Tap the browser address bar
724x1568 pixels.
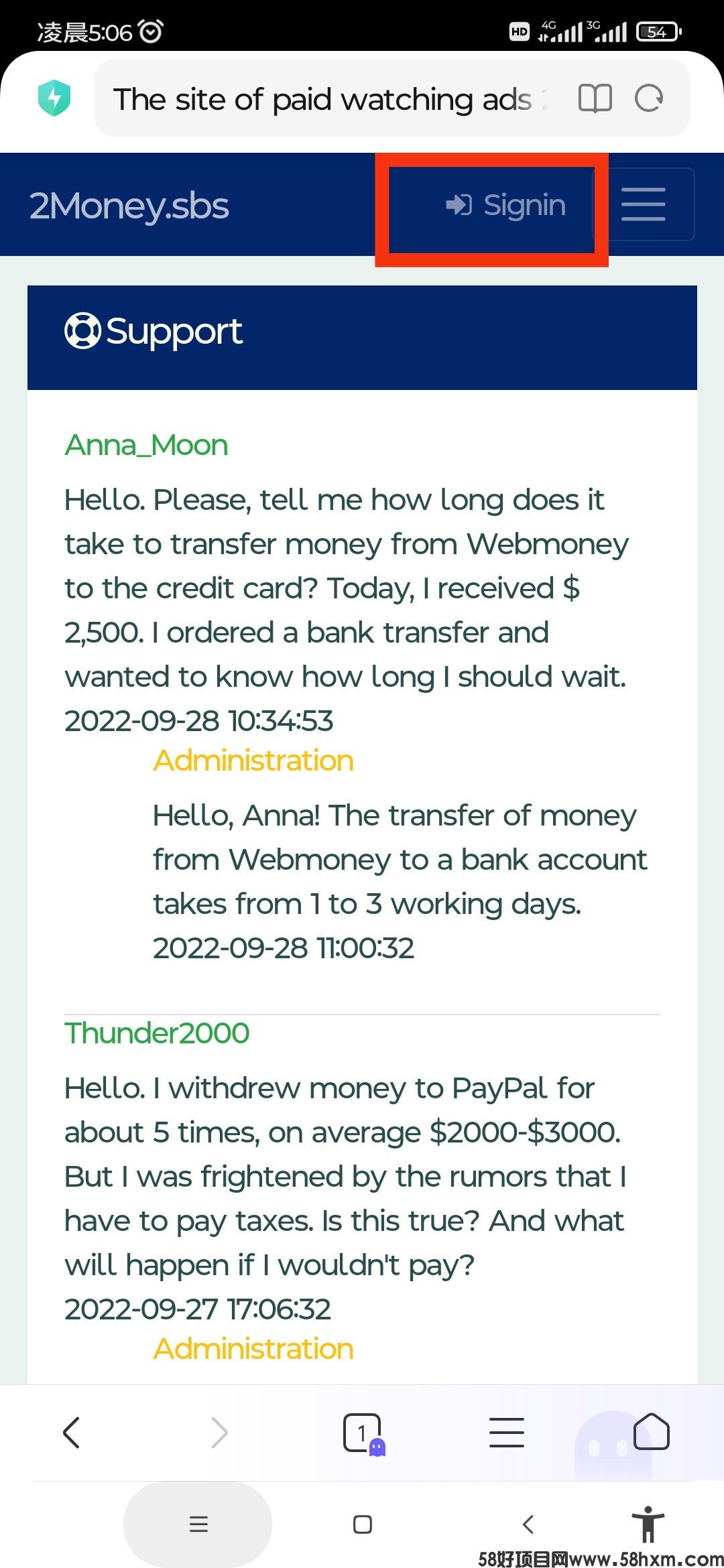pos(328,99)
